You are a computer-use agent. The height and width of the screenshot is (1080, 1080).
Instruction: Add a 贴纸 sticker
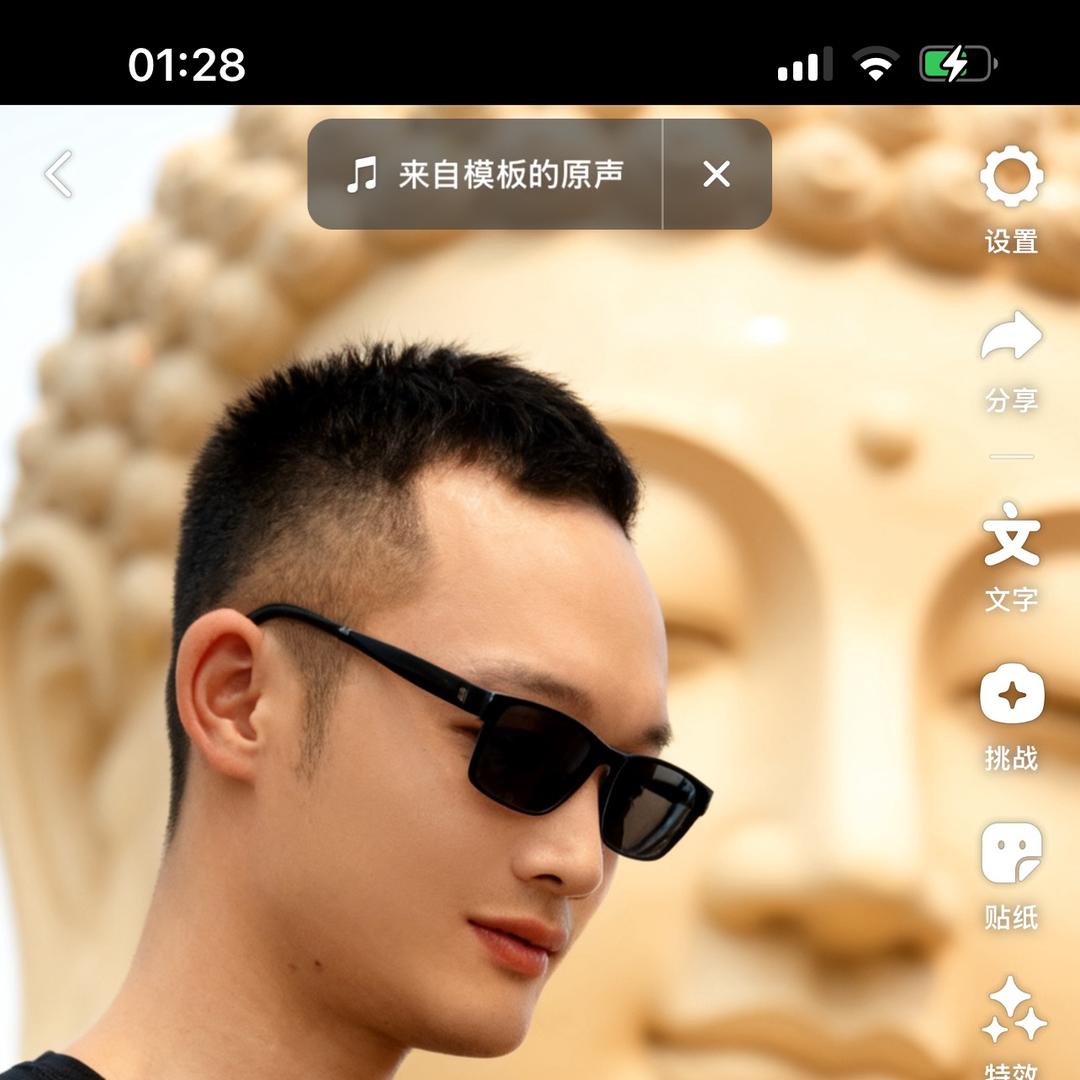(1011, 874)
